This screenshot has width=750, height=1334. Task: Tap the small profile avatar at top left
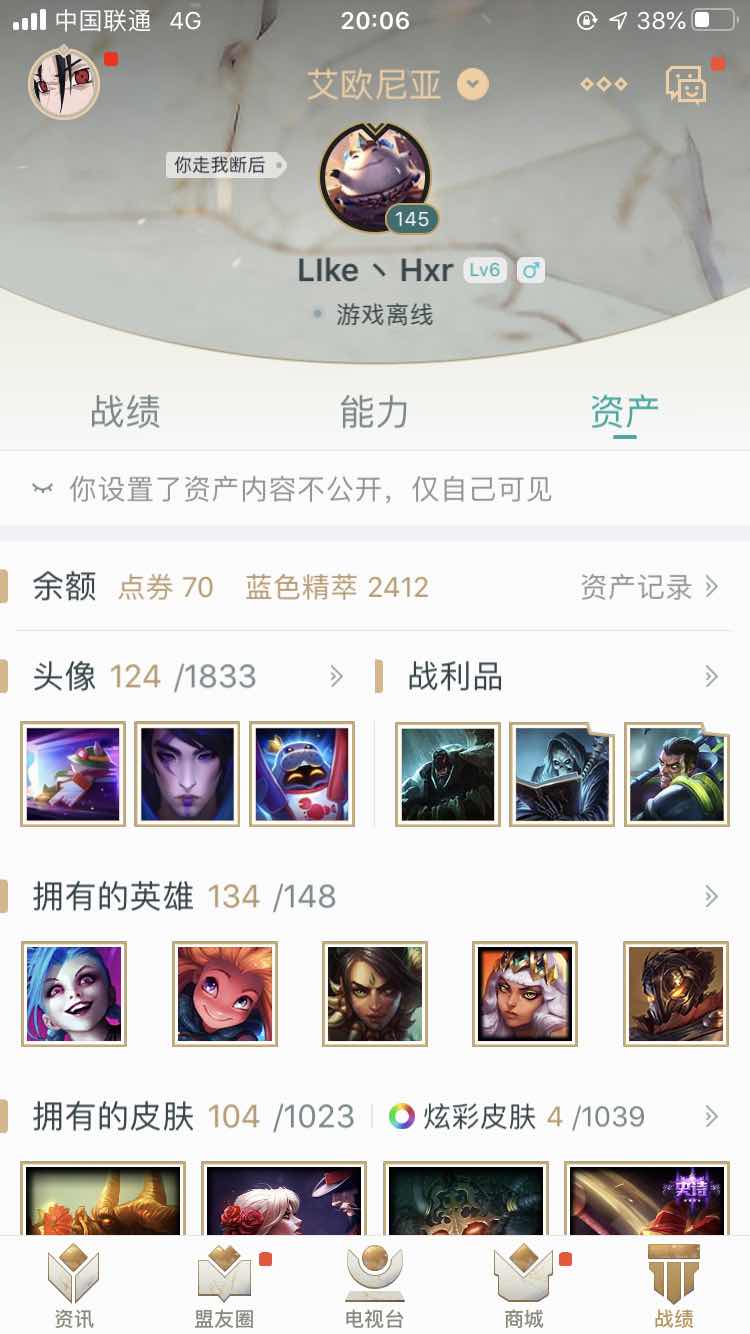click(63, 82)
